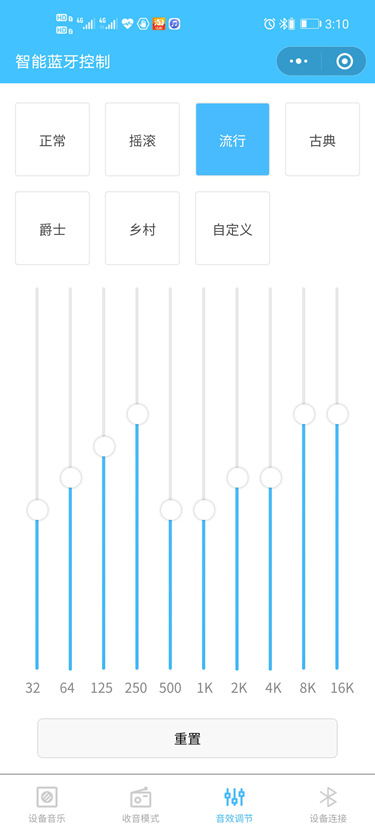The image size is (375, 833).
Task: Reset the equalizer with 重置
Action: tap(187, 738)
